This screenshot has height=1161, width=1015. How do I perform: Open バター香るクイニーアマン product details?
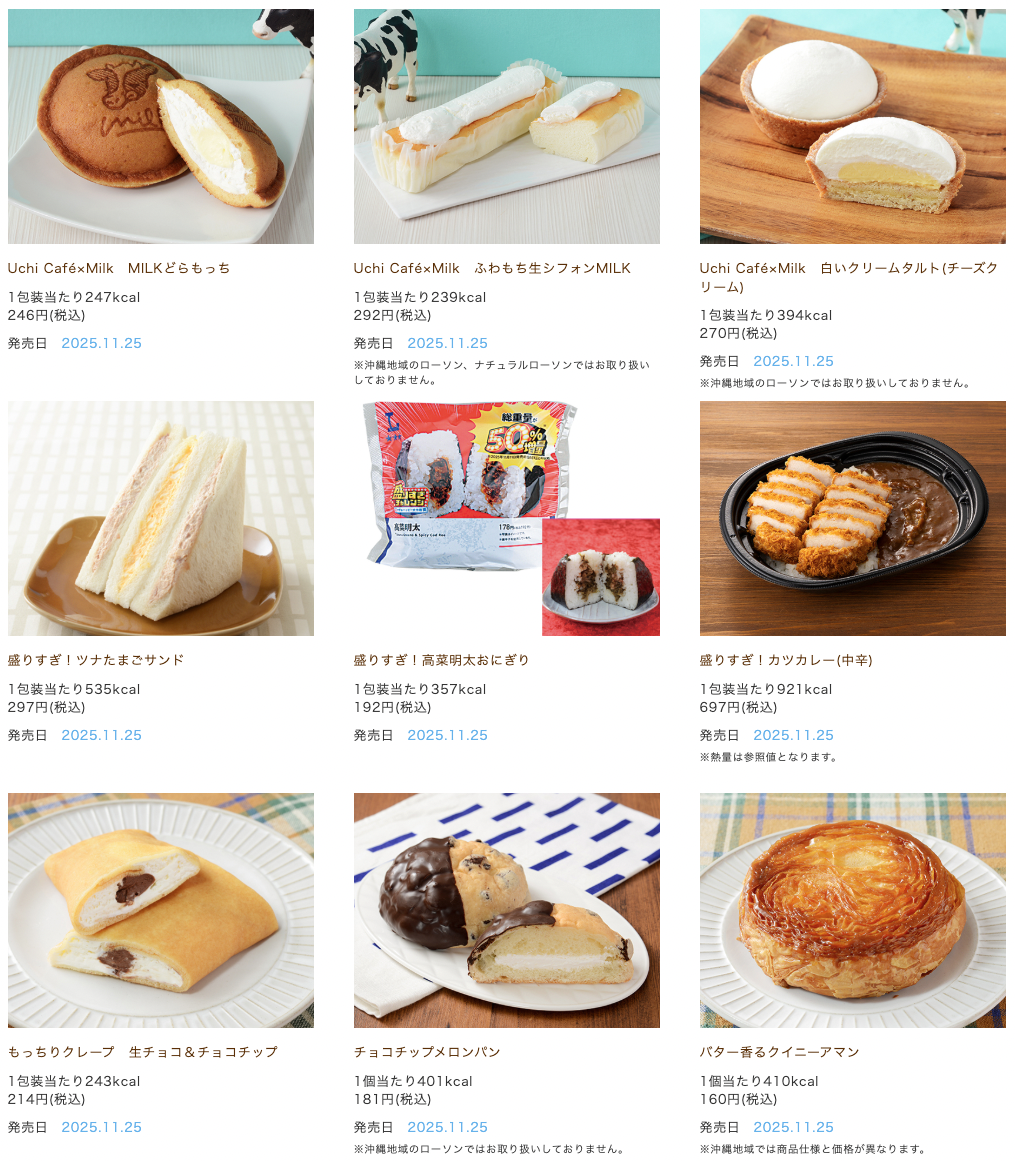click(x=852, y=911)
